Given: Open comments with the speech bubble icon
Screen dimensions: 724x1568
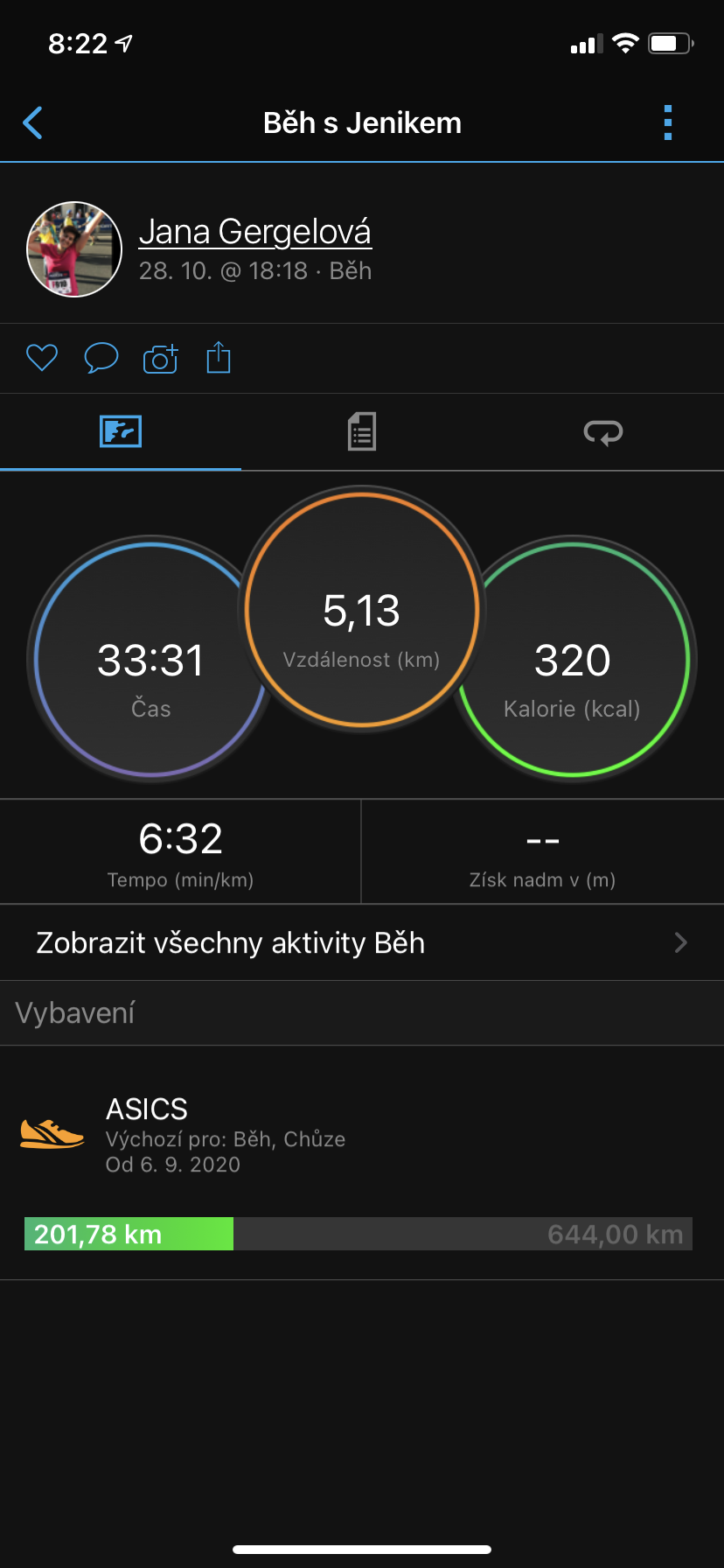Looking at the screenshot, I should pyautogui.click(x=101, y=358).
